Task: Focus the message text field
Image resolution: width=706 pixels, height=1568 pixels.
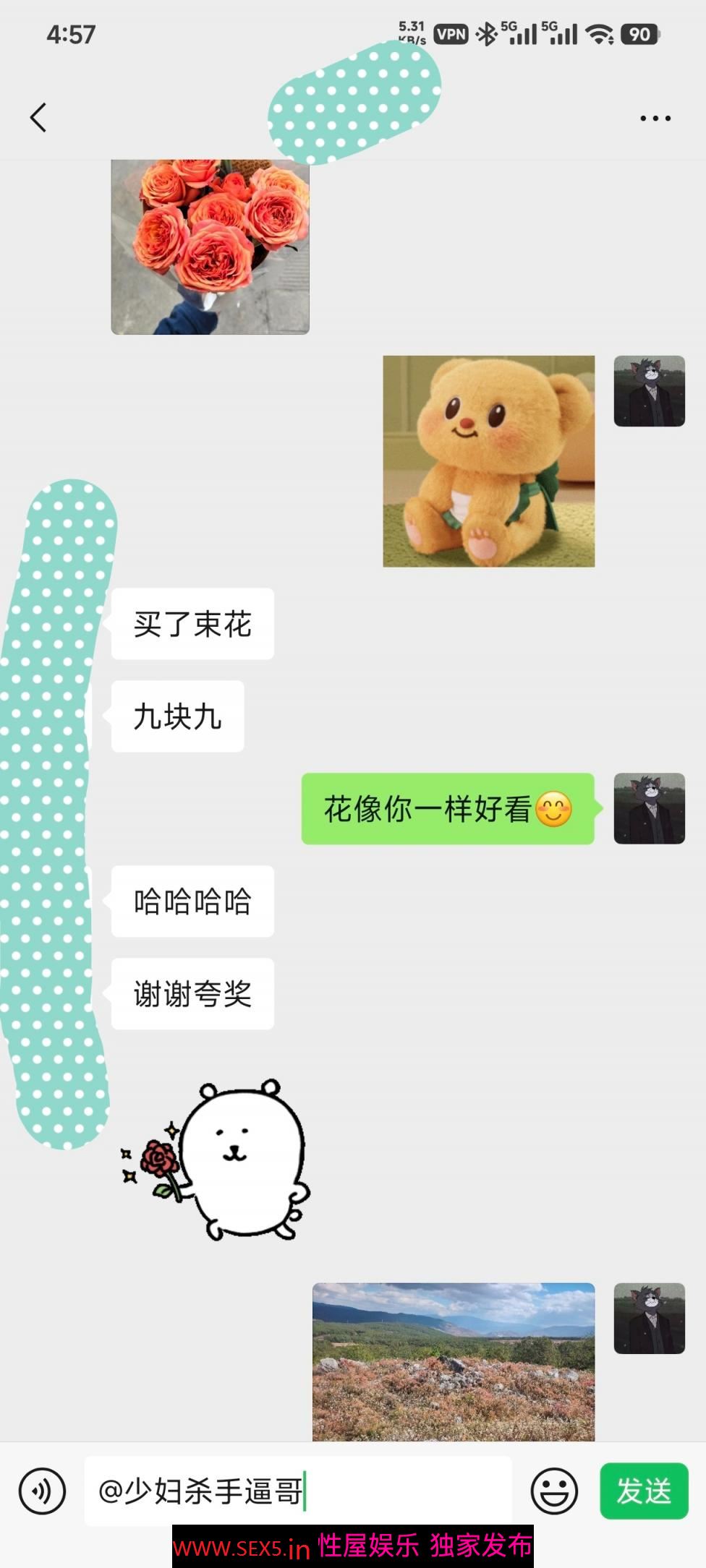Action: click(x=297, y=1491)
